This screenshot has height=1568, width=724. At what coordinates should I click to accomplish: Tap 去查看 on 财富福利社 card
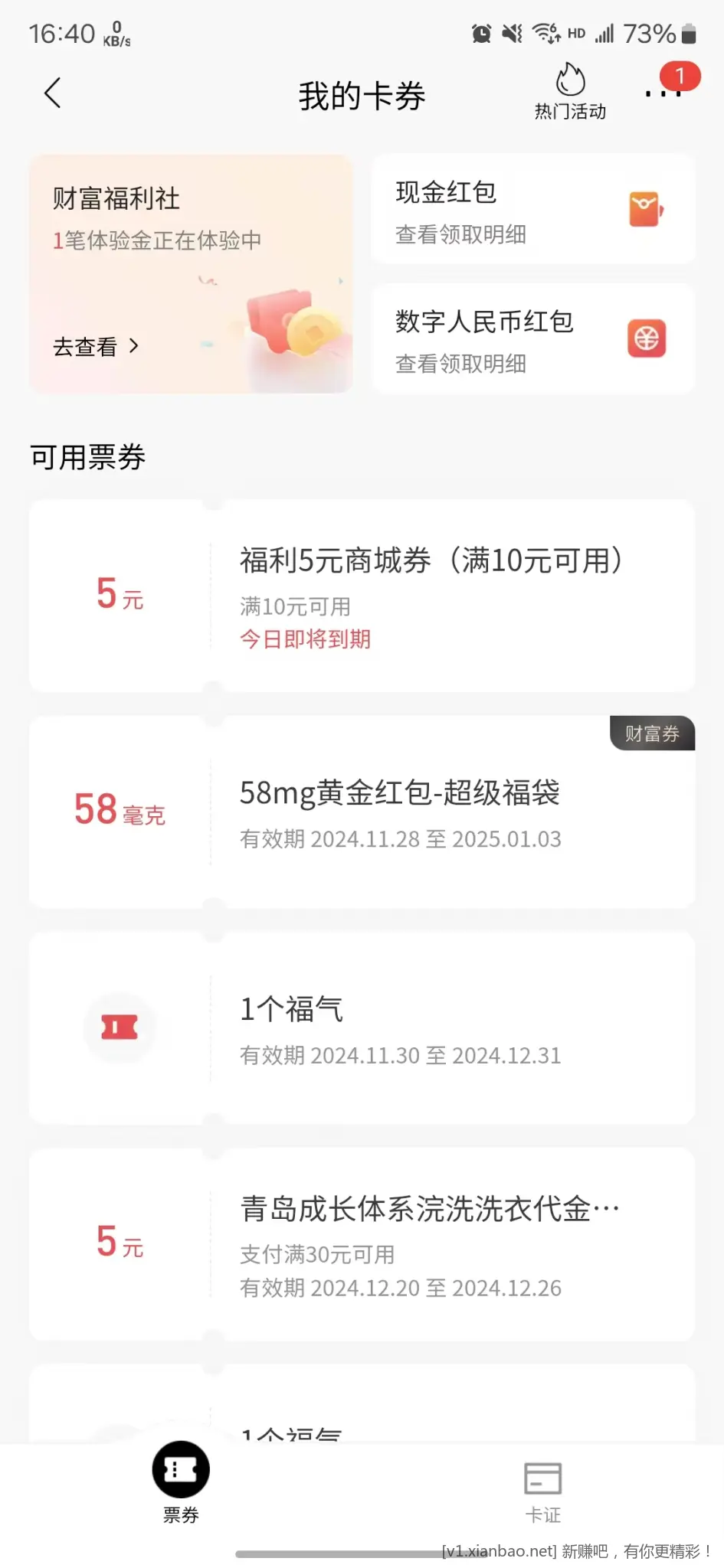96,347
